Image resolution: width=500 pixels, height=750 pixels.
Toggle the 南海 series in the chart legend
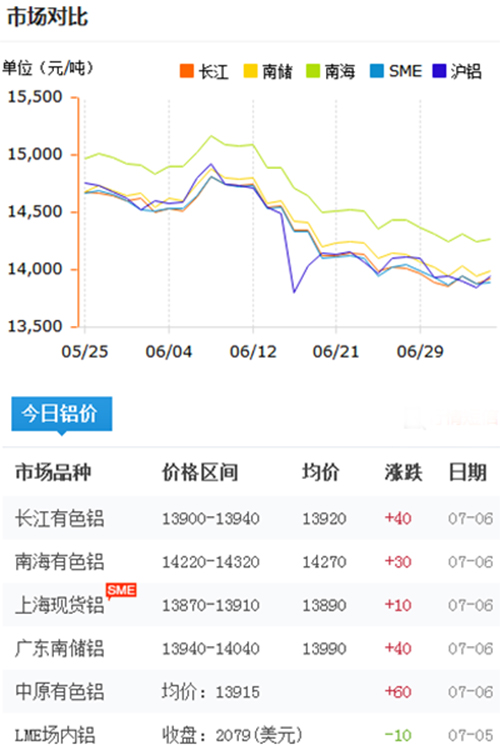(331, 71)
